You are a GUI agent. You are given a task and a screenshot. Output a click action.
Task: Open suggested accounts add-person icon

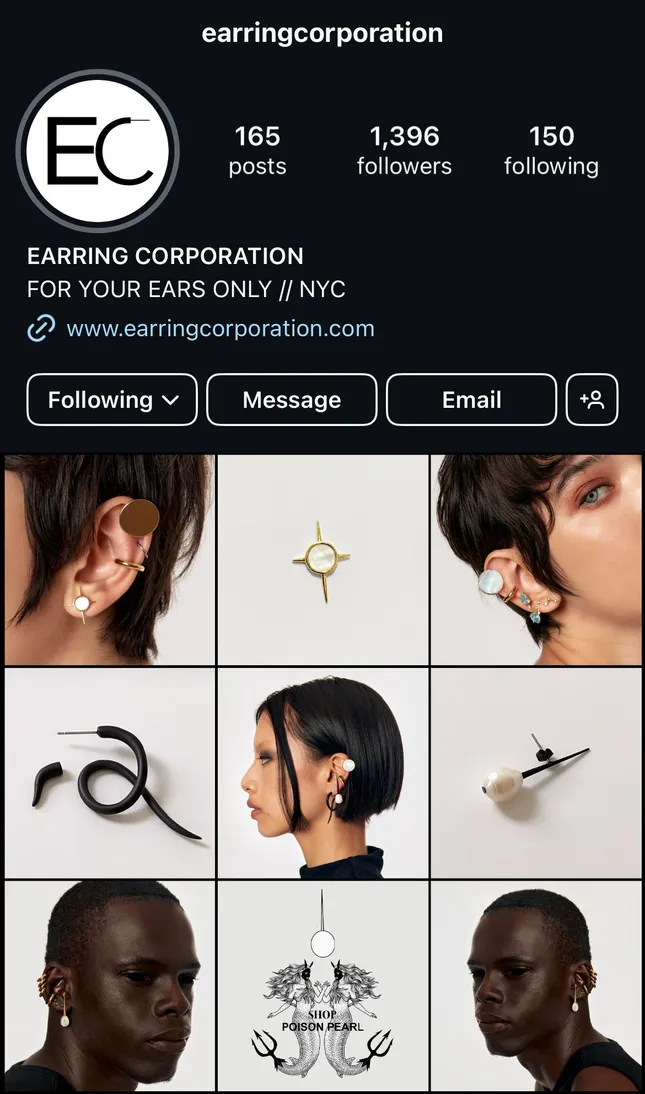pyautogui.click(x=592, y=400)
